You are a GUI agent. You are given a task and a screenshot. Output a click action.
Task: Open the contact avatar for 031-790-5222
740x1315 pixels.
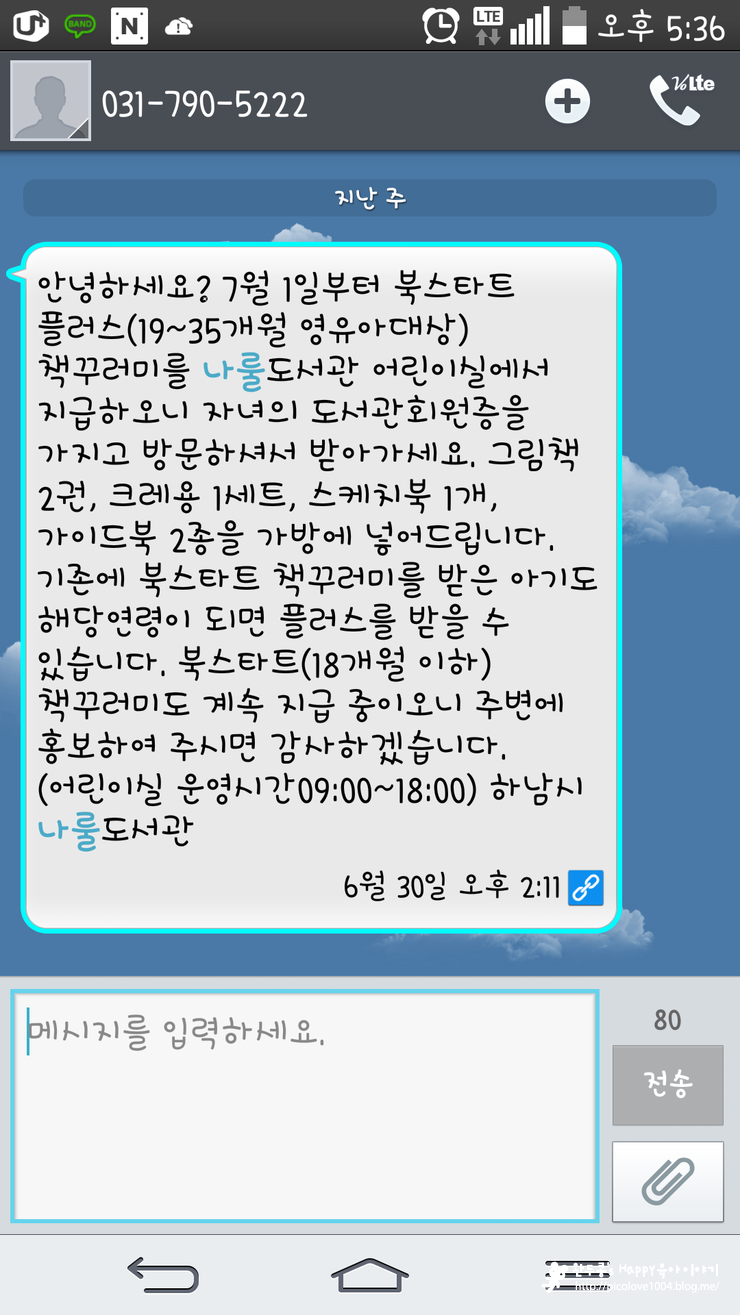pos(50,101)
